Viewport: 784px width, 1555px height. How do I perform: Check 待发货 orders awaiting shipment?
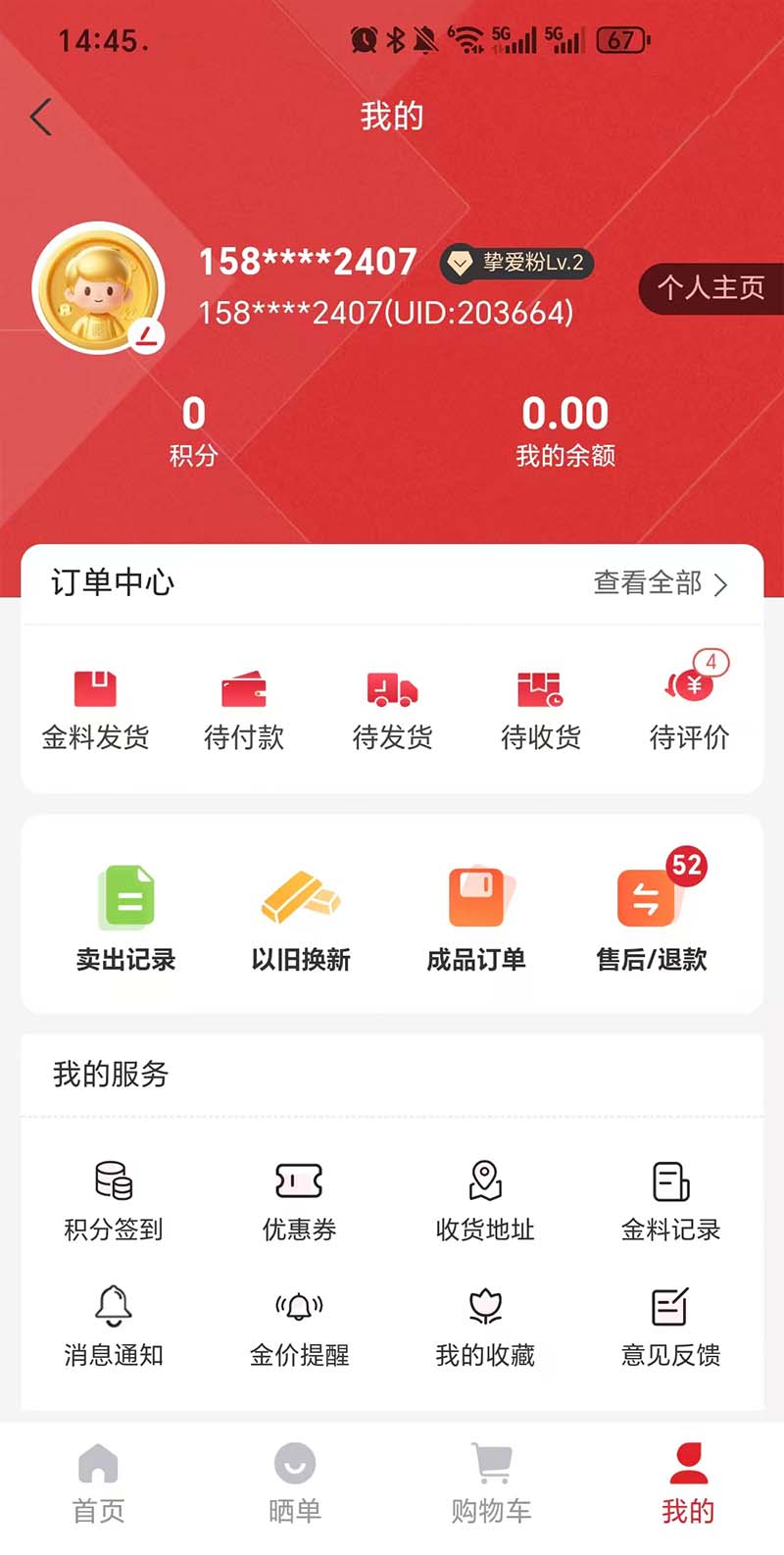click(x=392, y=708)
